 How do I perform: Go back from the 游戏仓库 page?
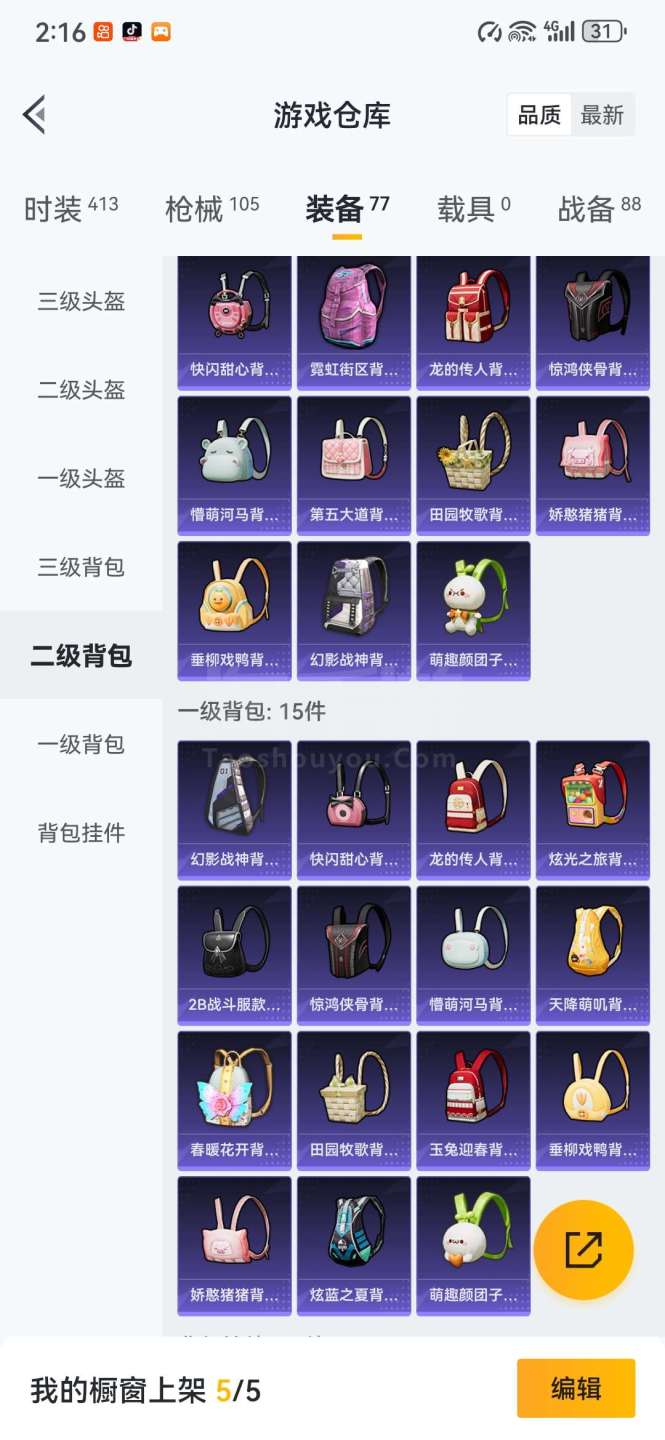click(x=35, y=115)
